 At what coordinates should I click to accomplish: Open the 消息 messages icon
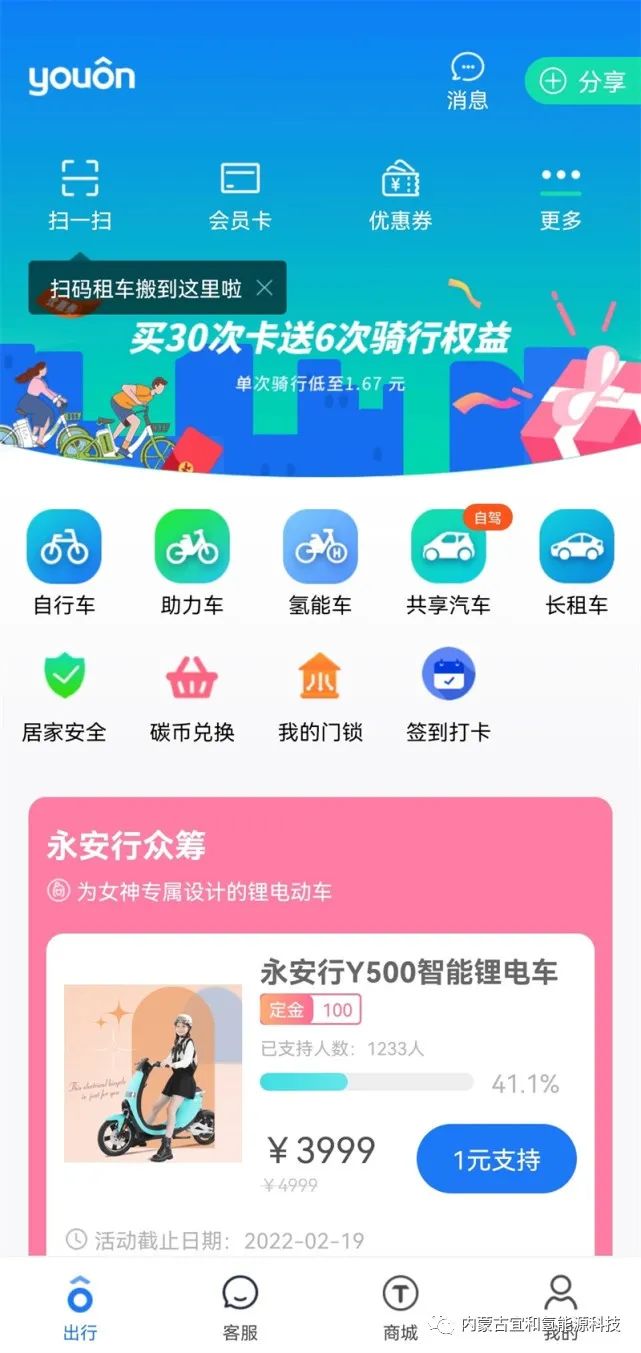tap(467, 80)
